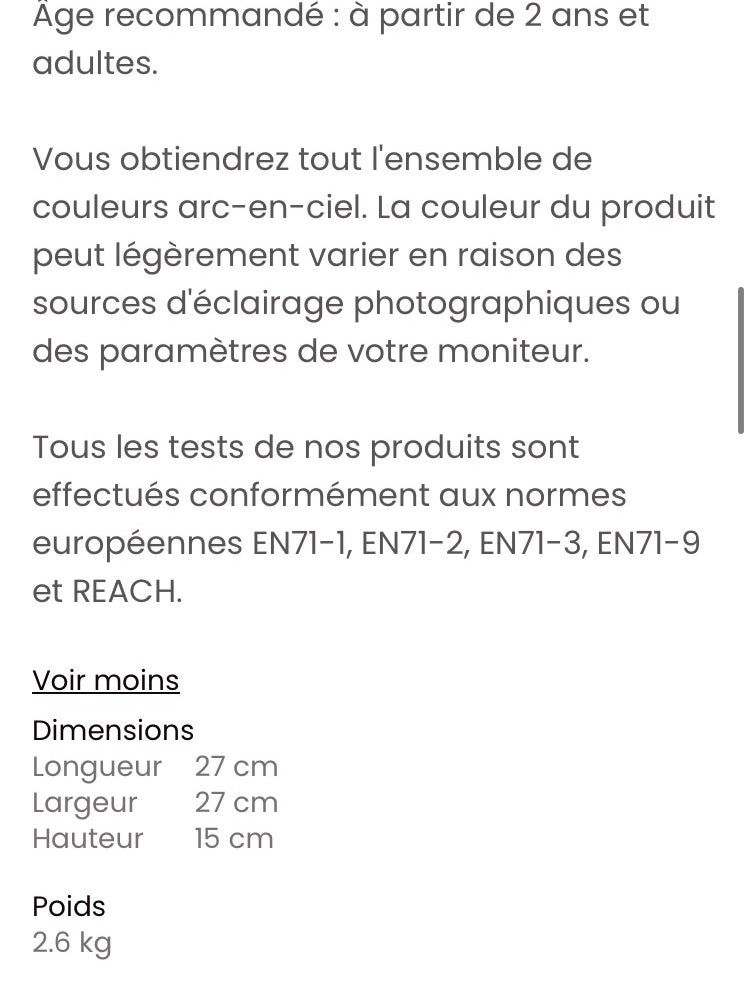Click the Dimensions section heading
Viewport: 750px width, 984px height.
113,730
